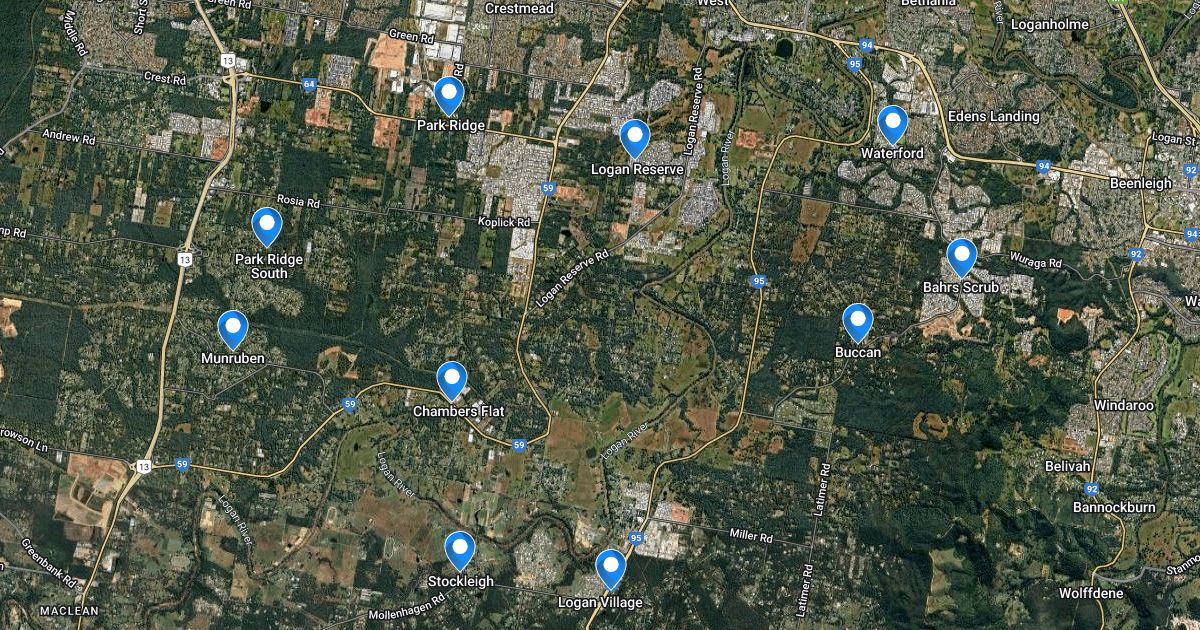
Task: Tap the Park Ridge South marker
Action: (x=267, y=226)
